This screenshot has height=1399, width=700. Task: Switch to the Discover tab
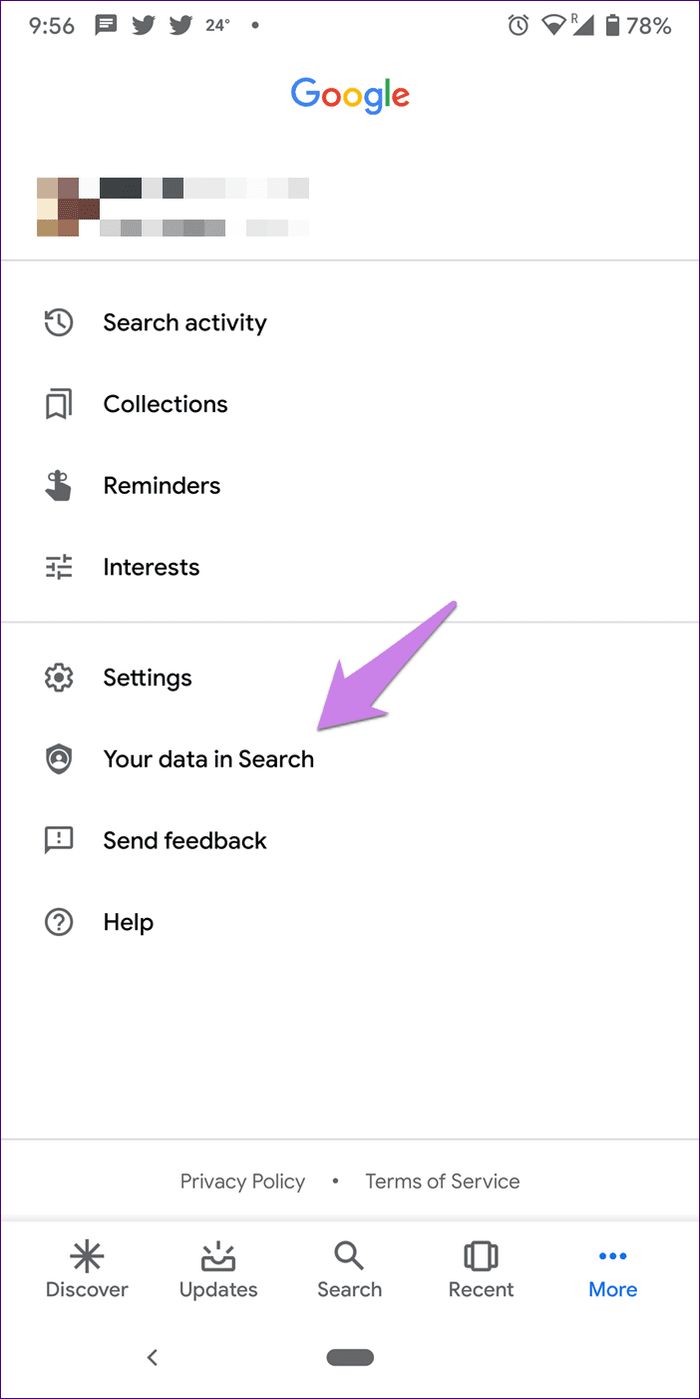click(87, 1268)
